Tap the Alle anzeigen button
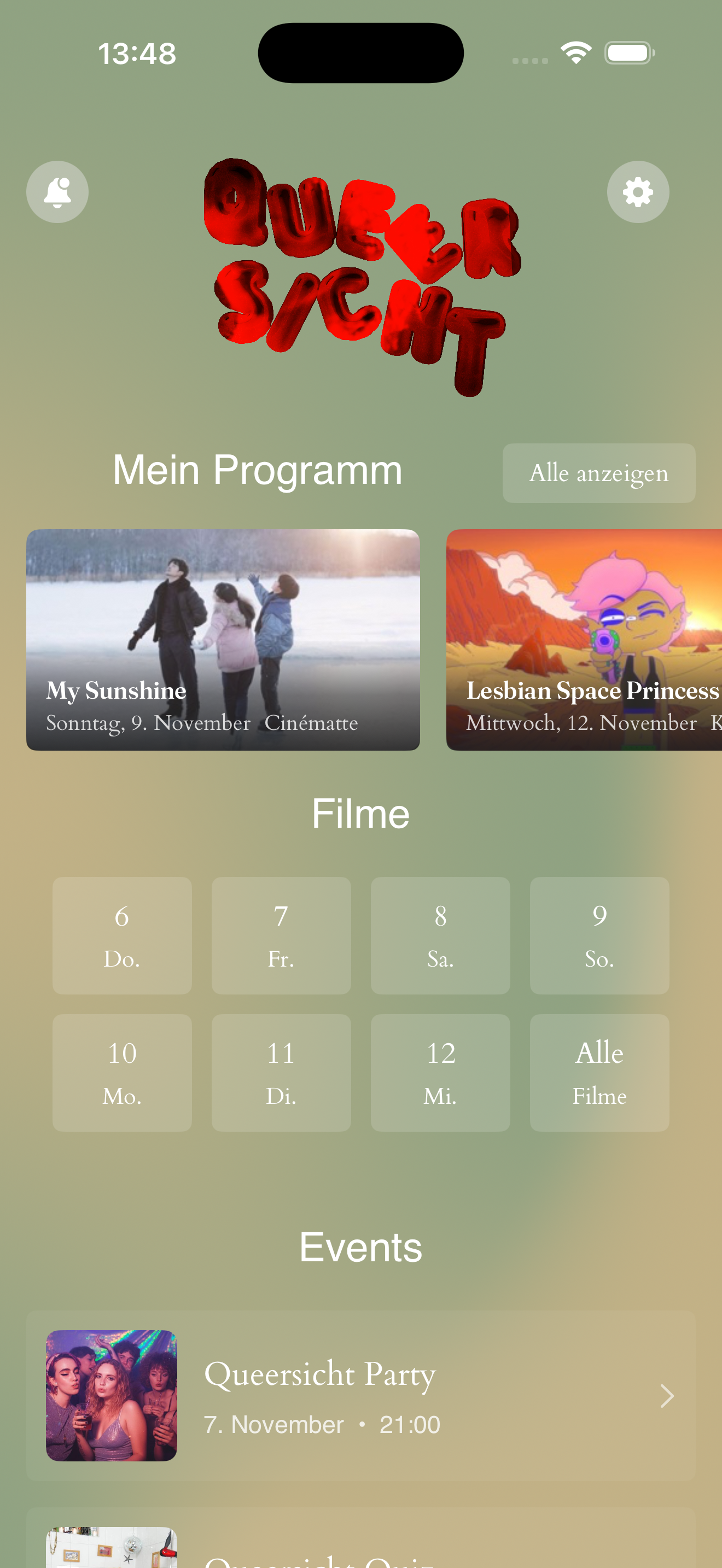The image size is (722, 1568). click(x=598, y=473)
